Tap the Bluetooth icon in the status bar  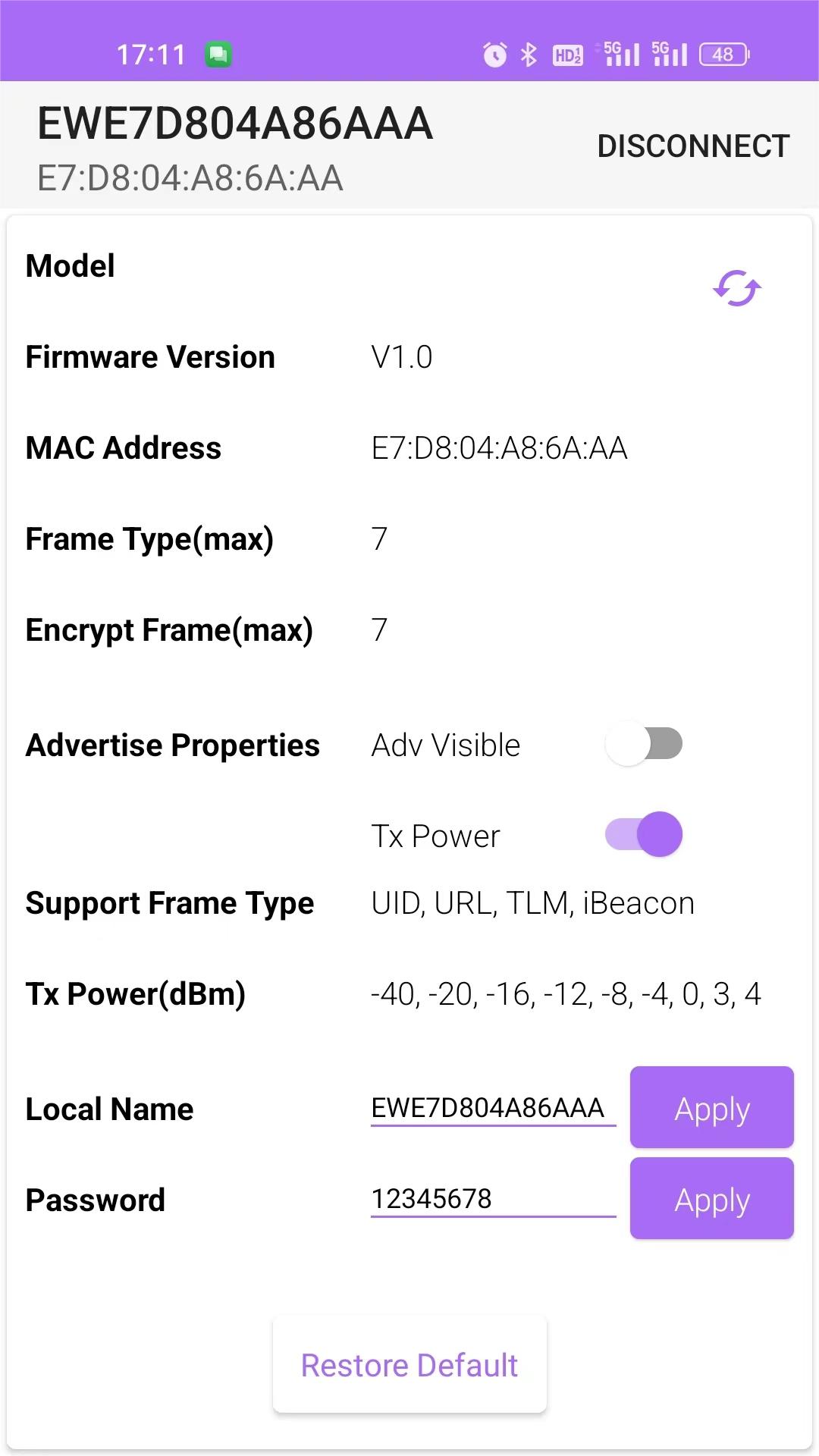527,53
